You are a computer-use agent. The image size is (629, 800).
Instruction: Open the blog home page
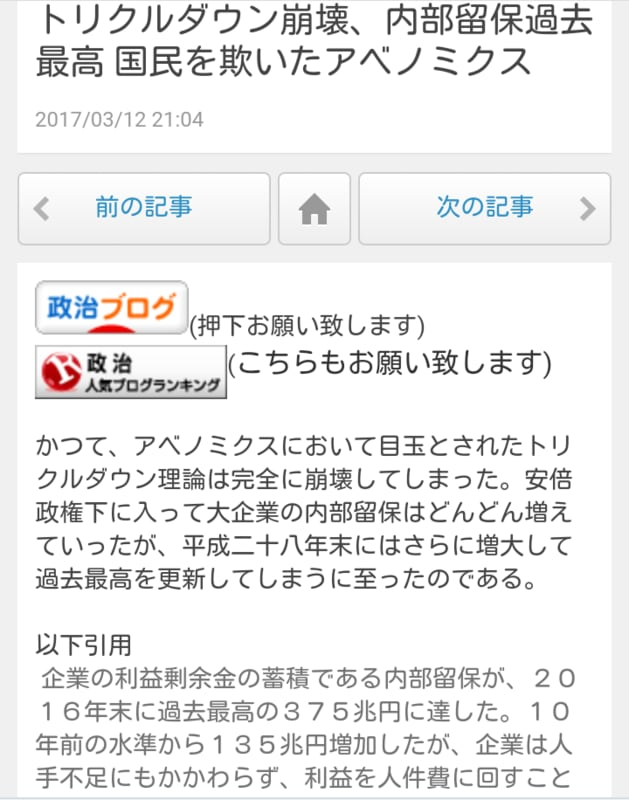(x=314, y=209)
